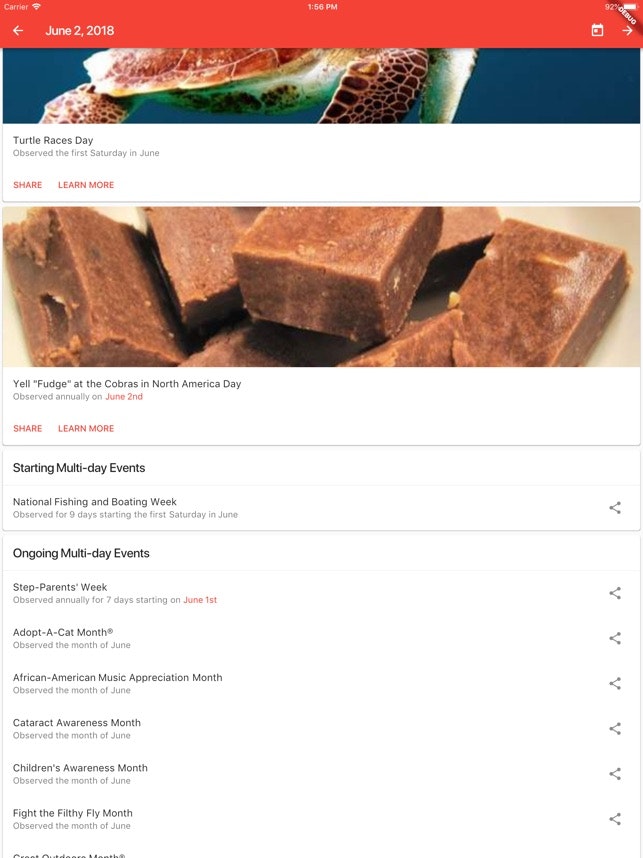The height and width of the screenshot is (858, 643).
Task: Follow the June 1st date link
Action: click(x=200, y=600)
